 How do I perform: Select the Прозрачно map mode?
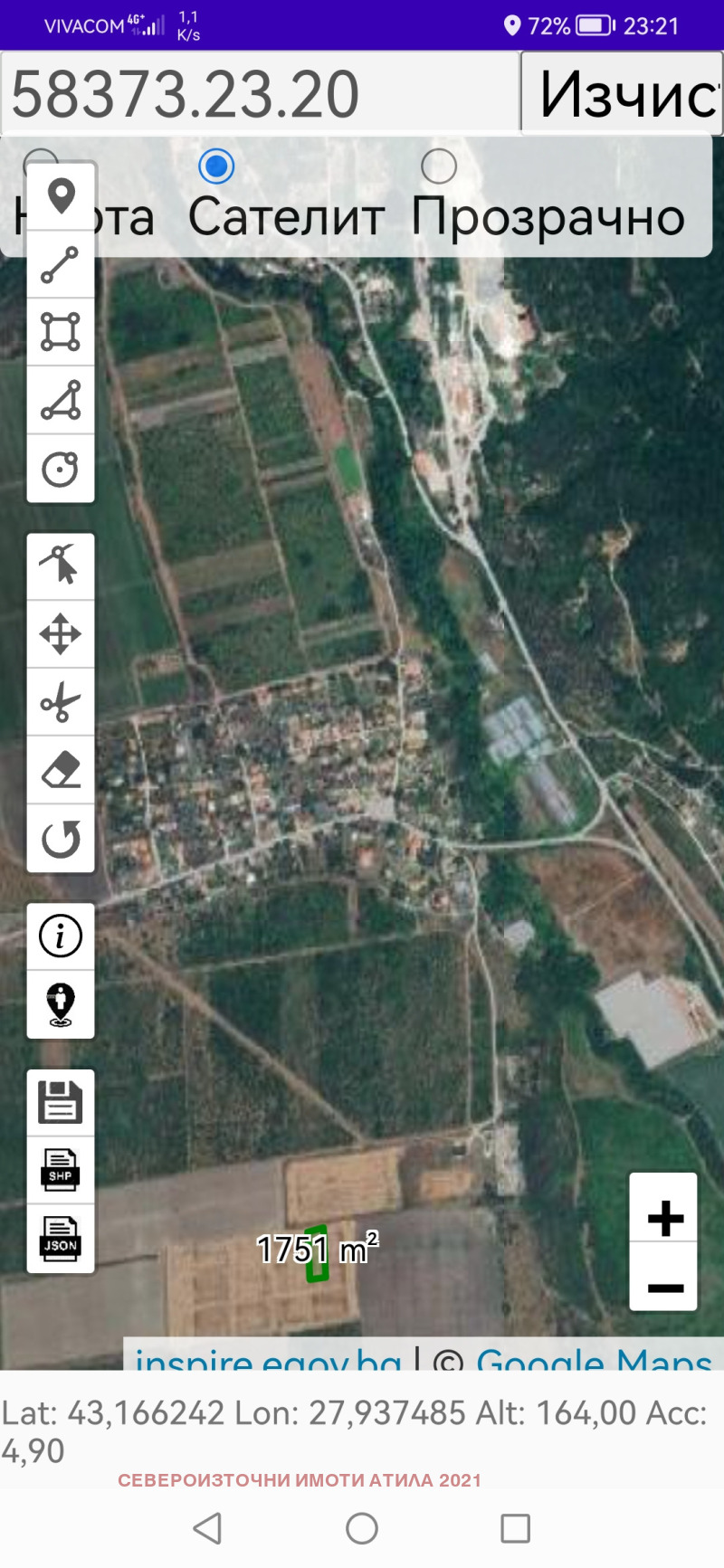coord(439,166)
